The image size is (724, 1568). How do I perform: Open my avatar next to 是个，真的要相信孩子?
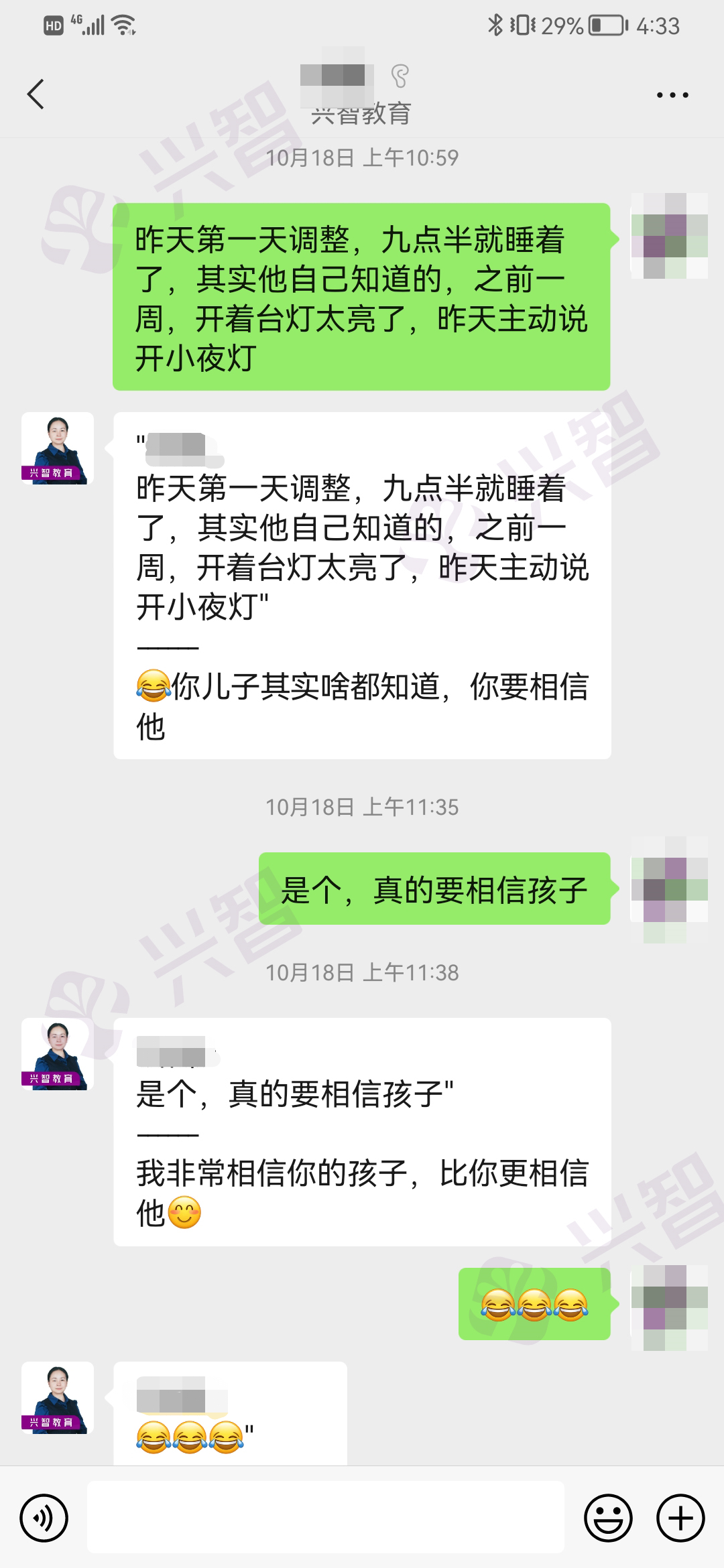[669, 889]
